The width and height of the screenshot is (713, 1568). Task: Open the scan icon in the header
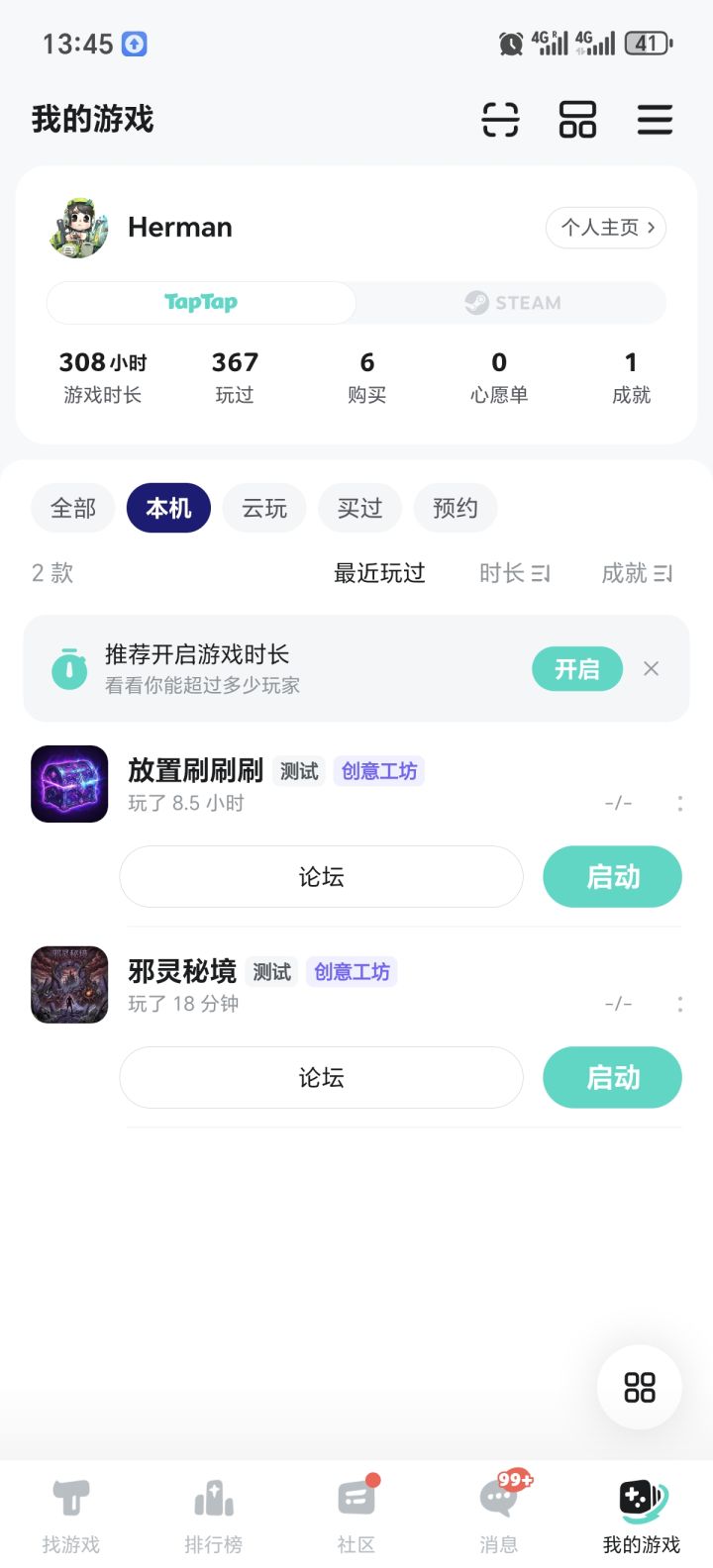[500, 120]
